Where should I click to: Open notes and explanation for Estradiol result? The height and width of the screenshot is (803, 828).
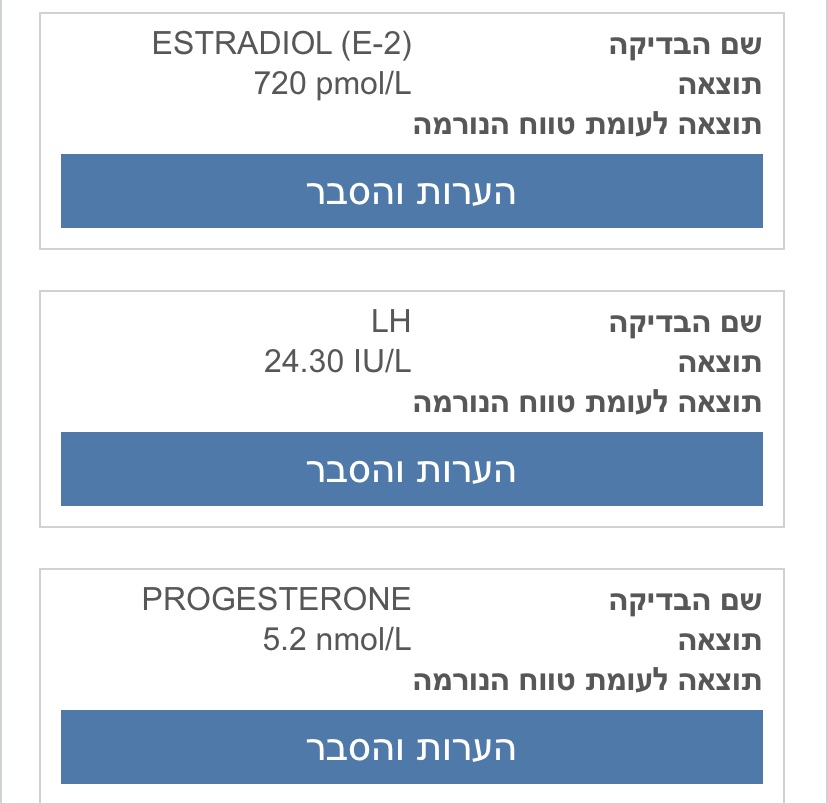coord(411,191)
